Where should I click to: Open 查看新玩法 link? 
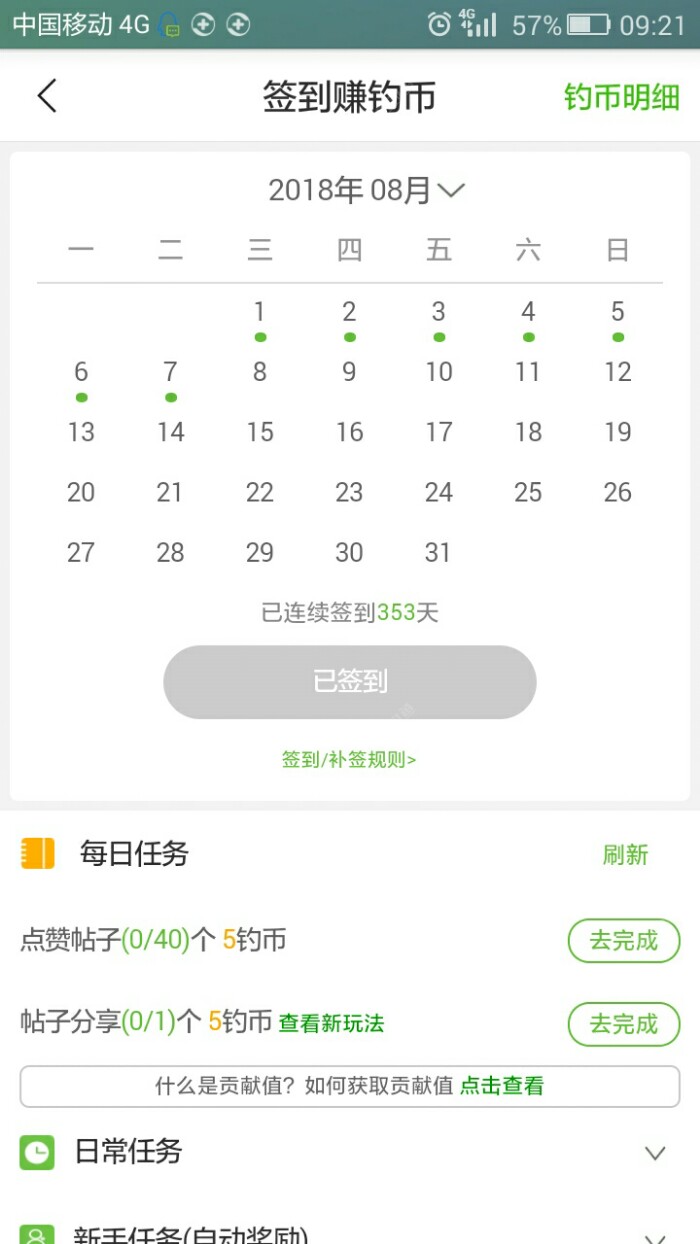[331, 1024]
